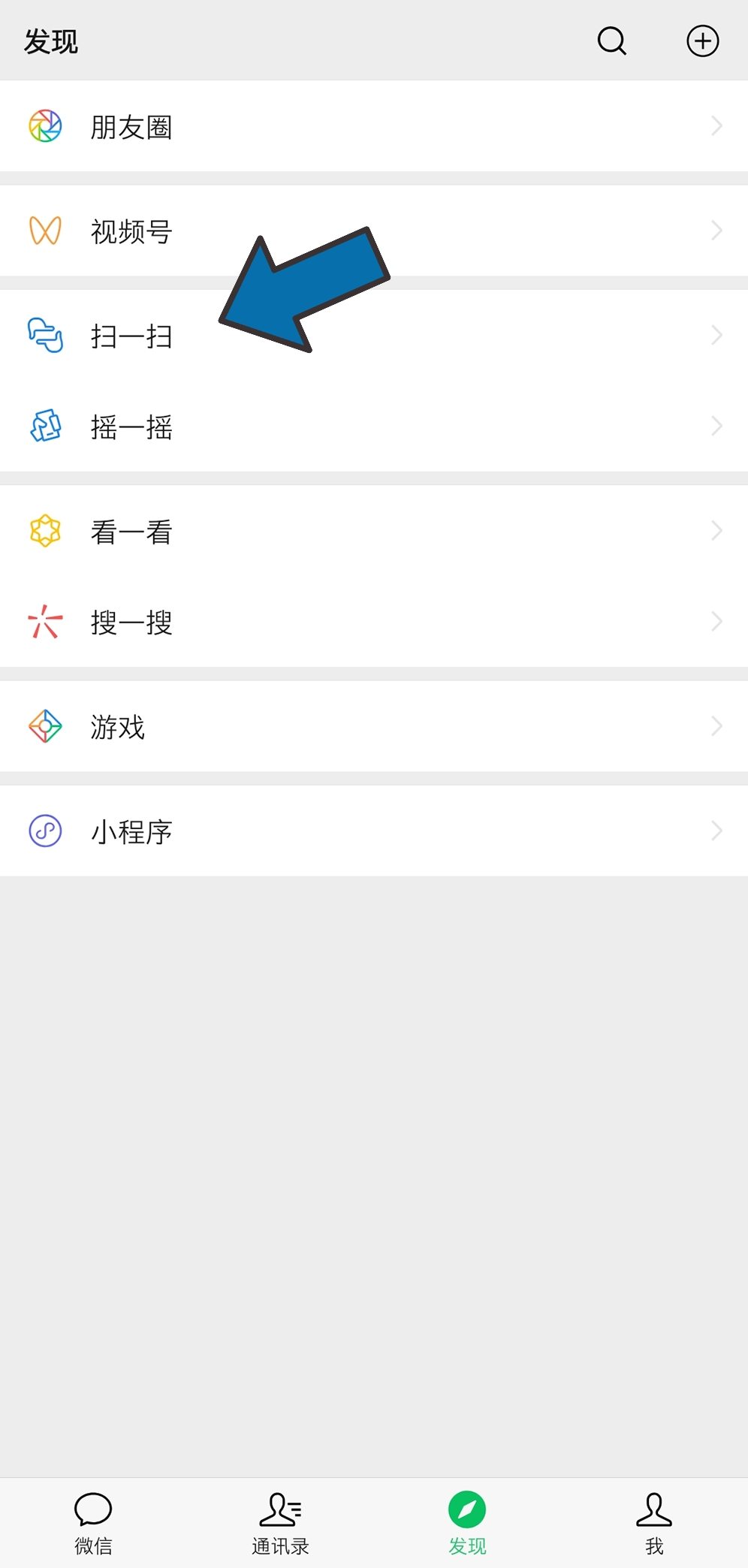The height and width of the screenshot is (1568, 748).
Task: Open Games (游戏) via its icon
Action: [x=44, y=726]
